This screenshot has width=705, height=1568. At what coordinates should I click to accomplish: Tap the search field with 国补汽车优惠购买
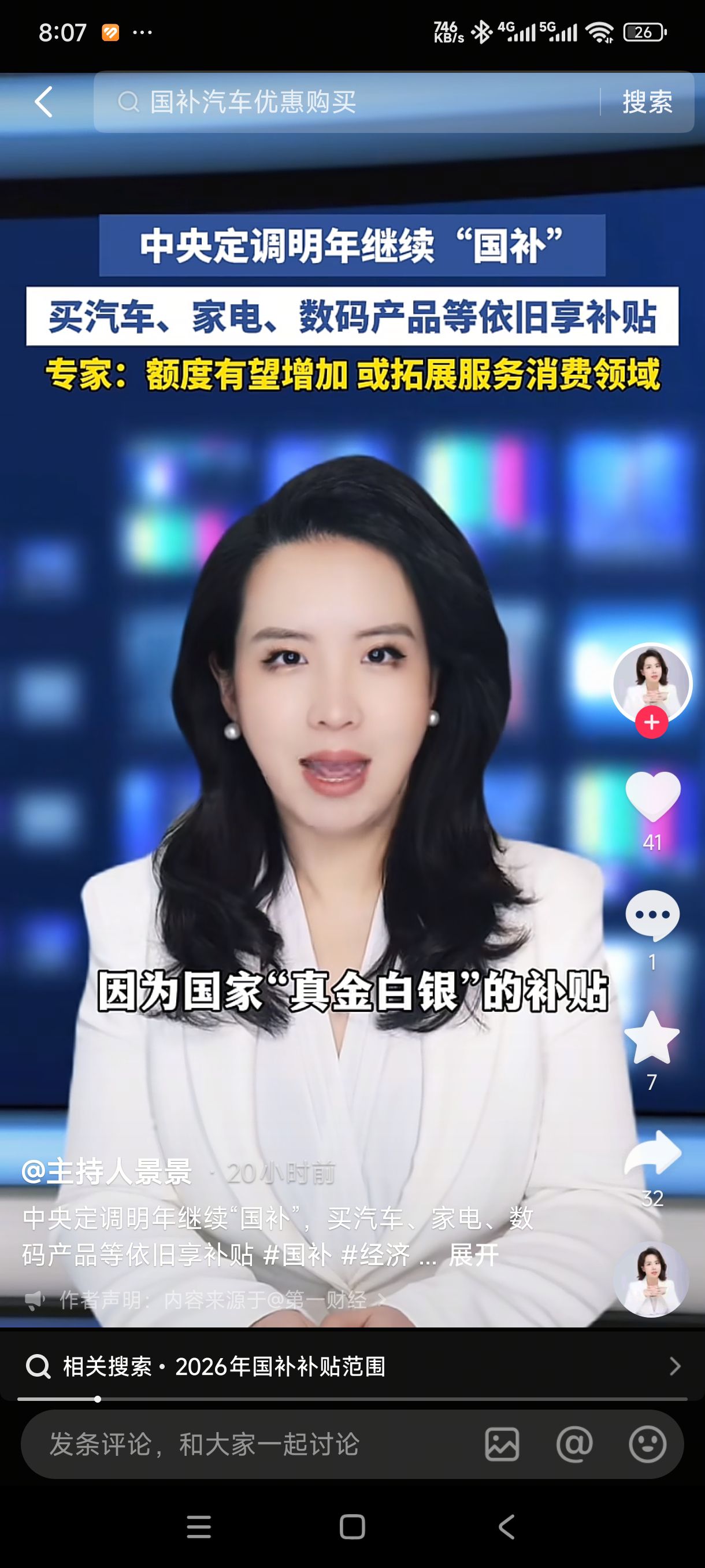[x=347, y=102]
